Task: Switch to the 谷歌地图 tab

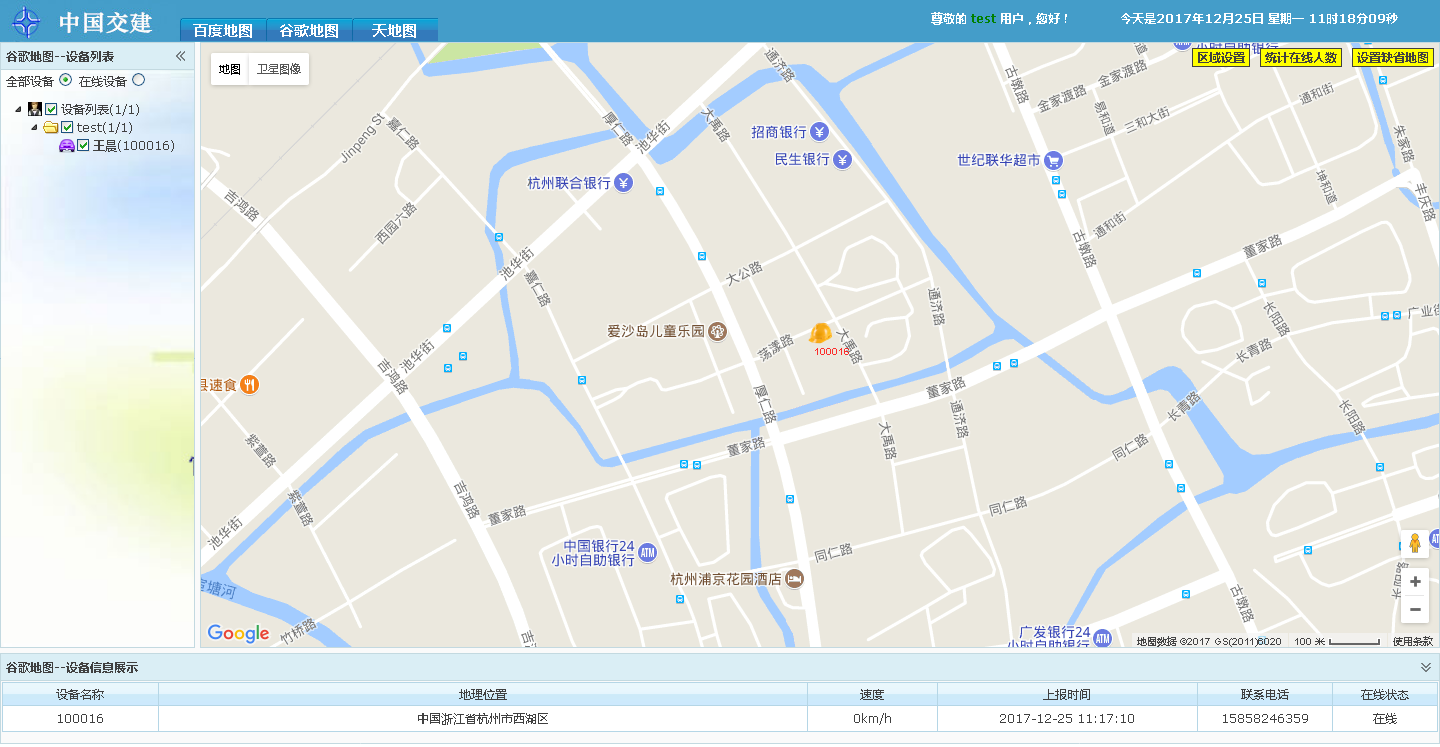Action: (x=309, y=31)
